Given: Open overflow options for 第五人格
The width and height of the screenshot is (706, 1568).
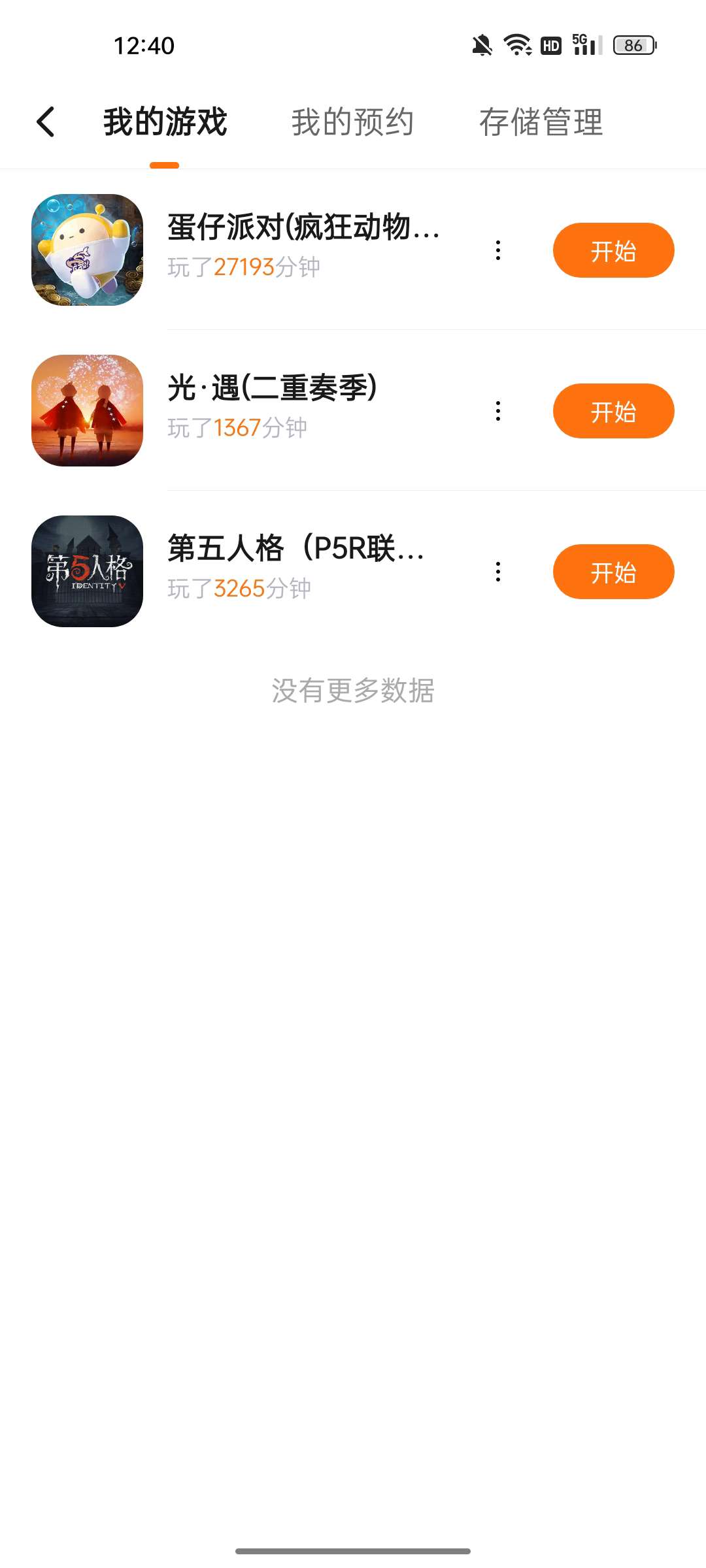Looking at the screenshot, I should [498, 572].
